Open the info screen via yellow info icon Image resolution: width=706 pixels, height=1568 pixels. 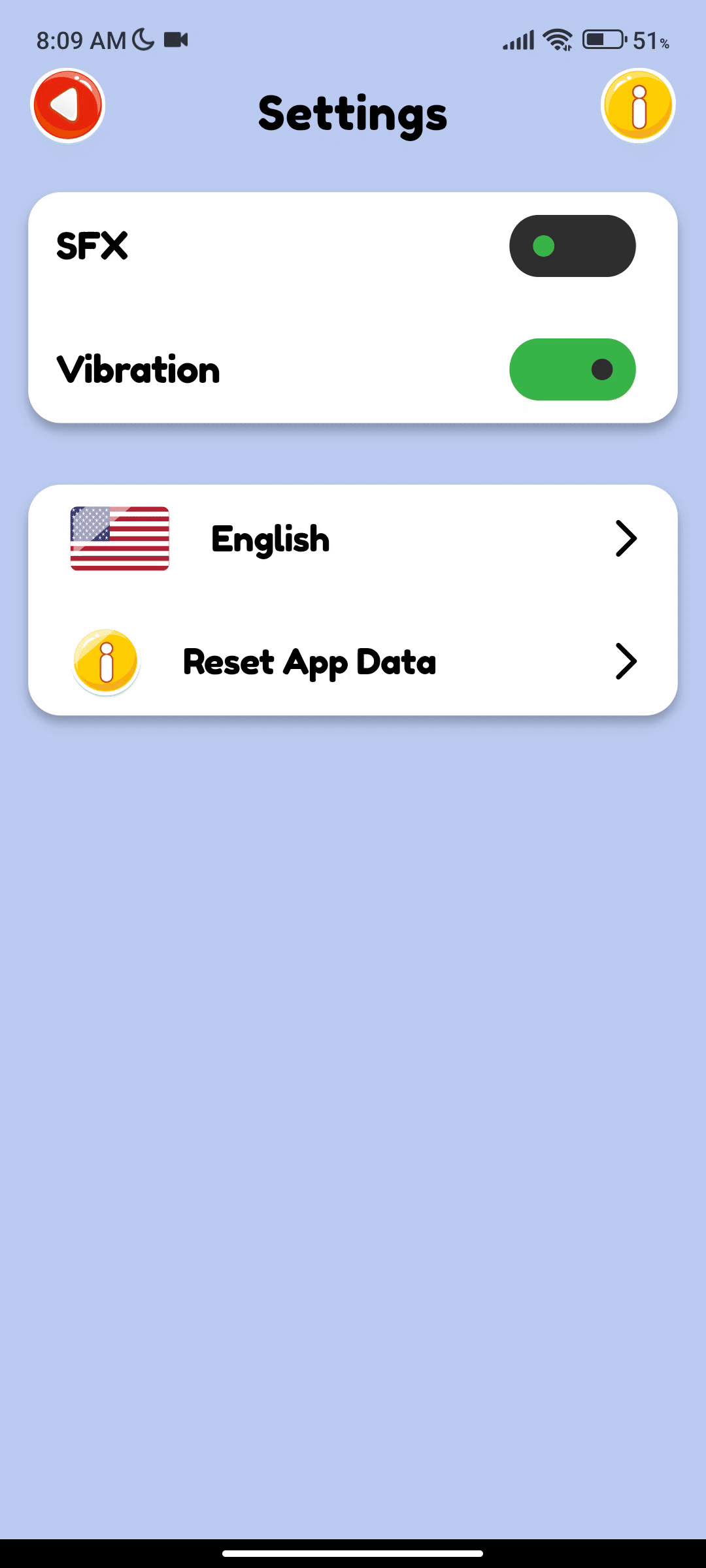tap(637, 106)
